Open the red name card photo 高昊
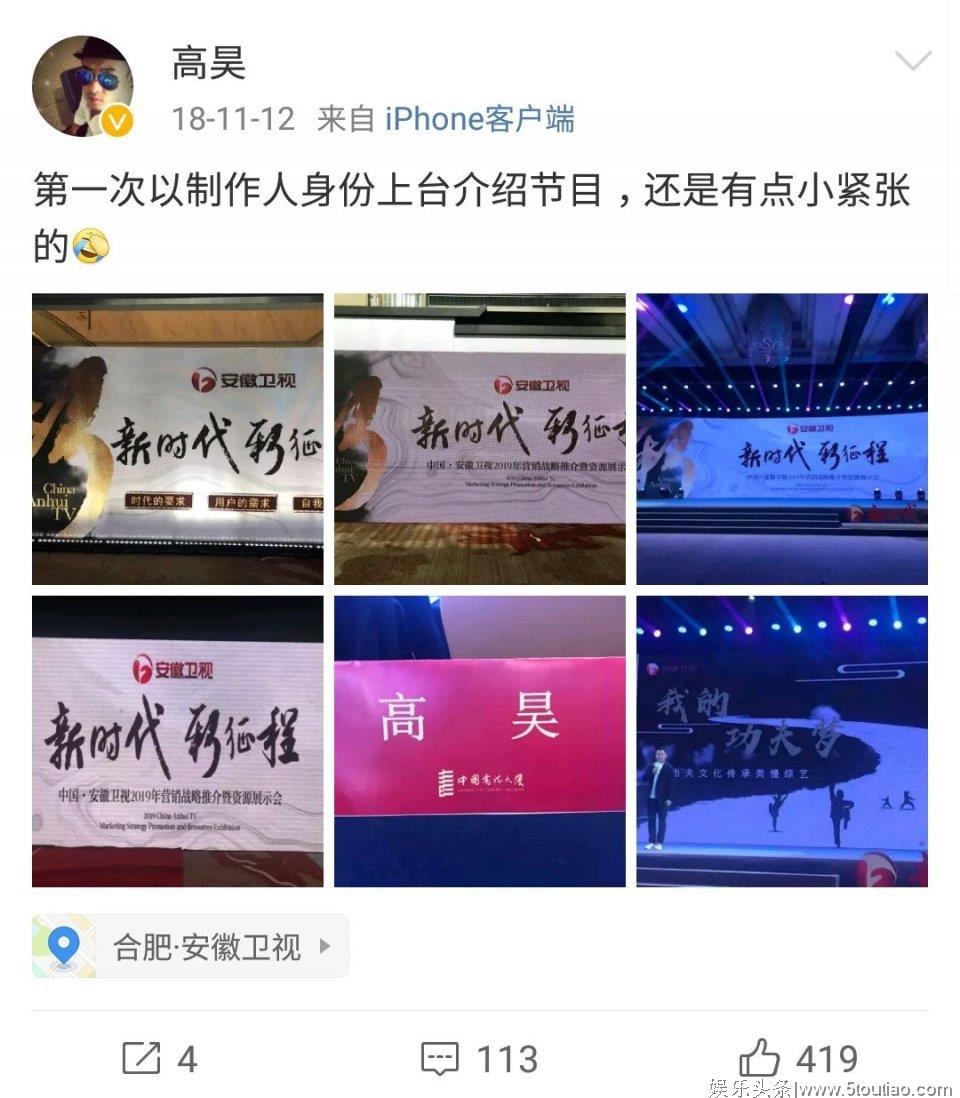Viewport: 960px width, 1098px height. tap(480, 741)
